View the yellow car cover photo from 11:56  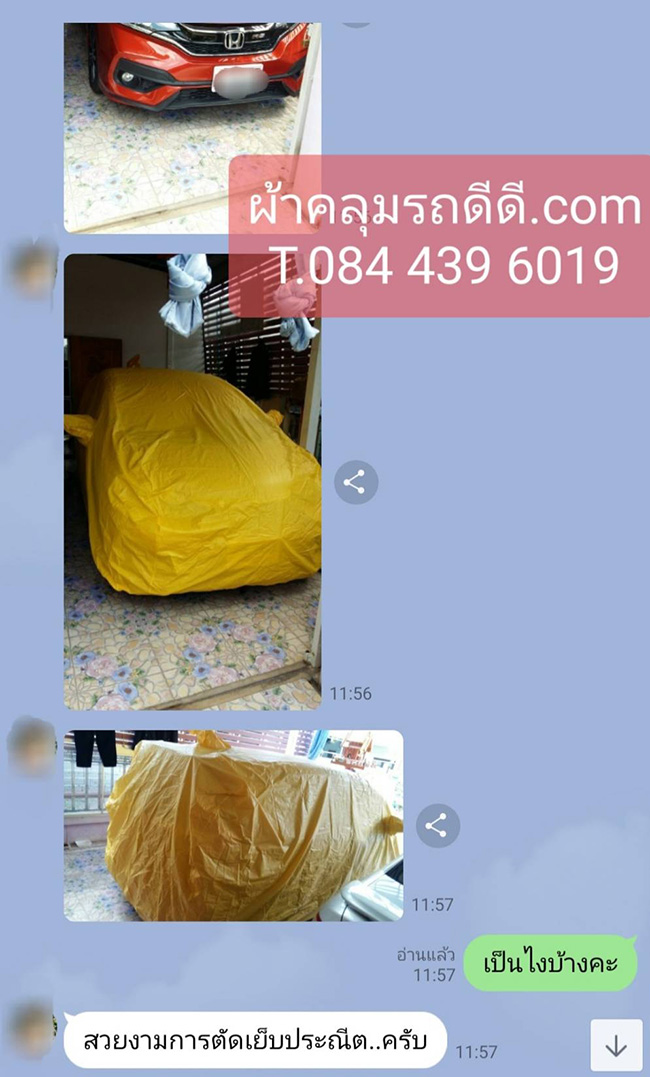pyautogui.click(x=192, y=481)
